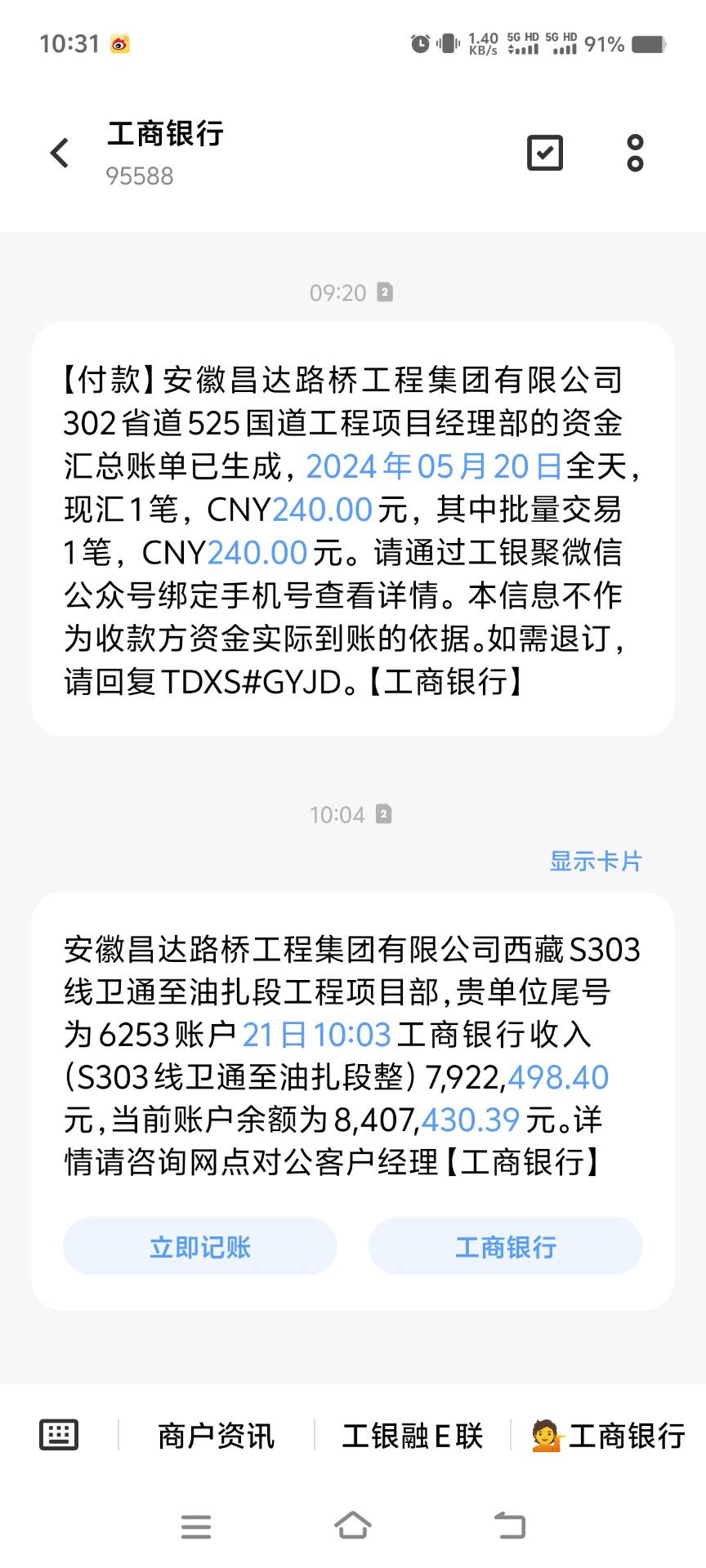Viewport: 706px width, 1568px height.
Task: Open the recent apps view
Action: click(196, 1526)
